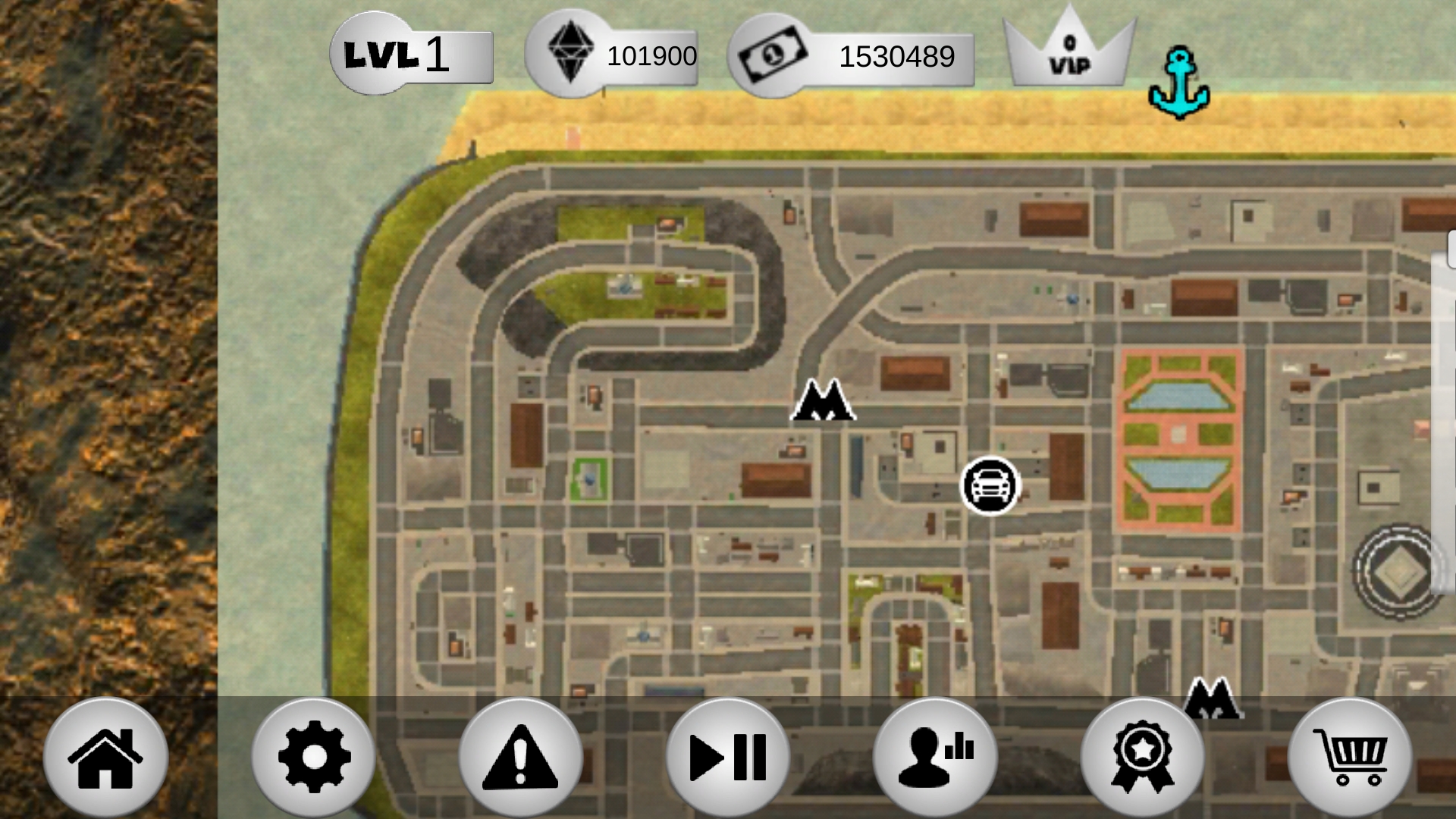Open the settings gear
Image resolution: width=1456 pixels, height=819 pixels.
point(313,758)
